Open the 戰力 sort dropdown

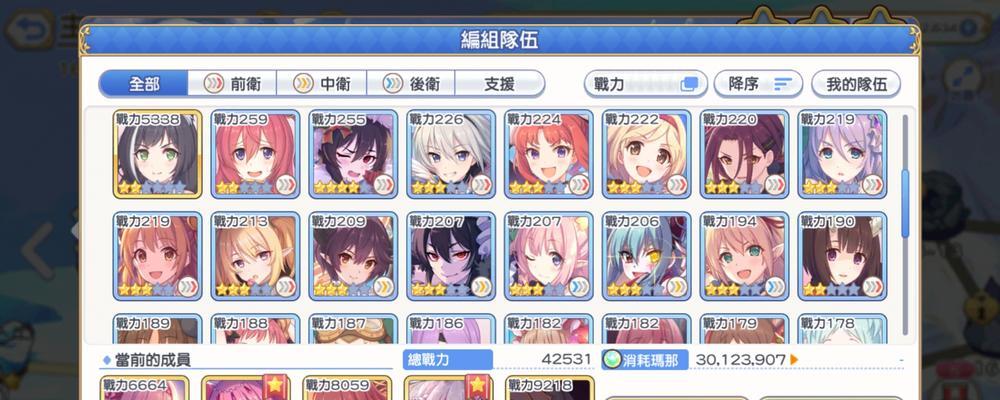point(645,84)
